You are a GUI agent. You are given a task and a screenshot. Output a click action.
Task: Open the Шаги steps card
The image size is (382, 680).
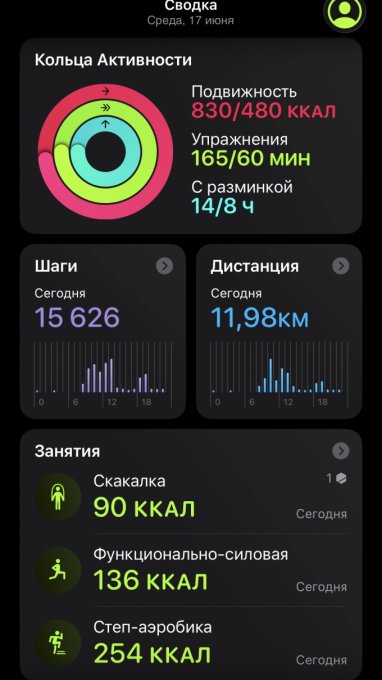point(103,331)
